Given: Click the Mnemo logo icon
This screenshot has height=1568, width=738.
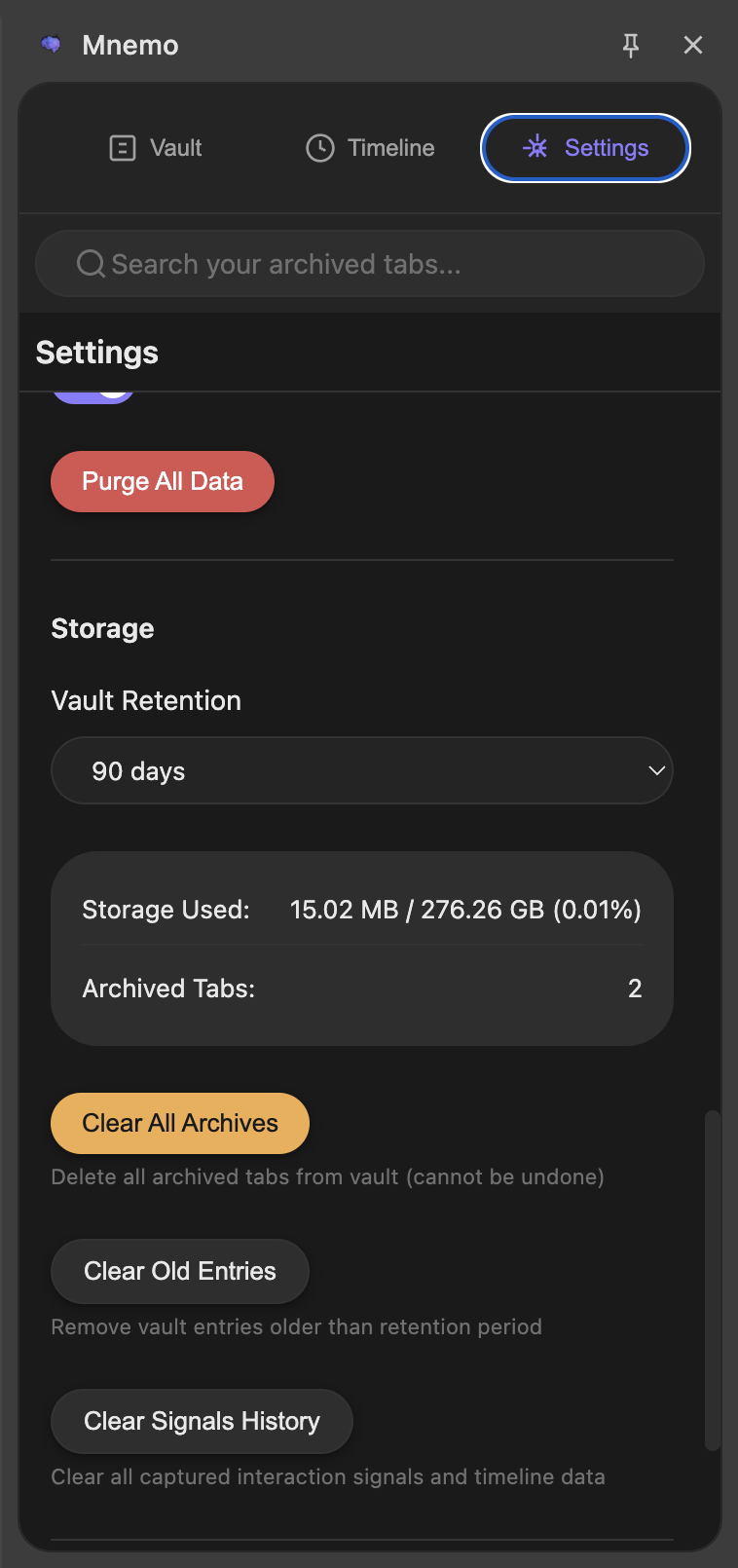Looking at the screenshot, I should (51, 44).
